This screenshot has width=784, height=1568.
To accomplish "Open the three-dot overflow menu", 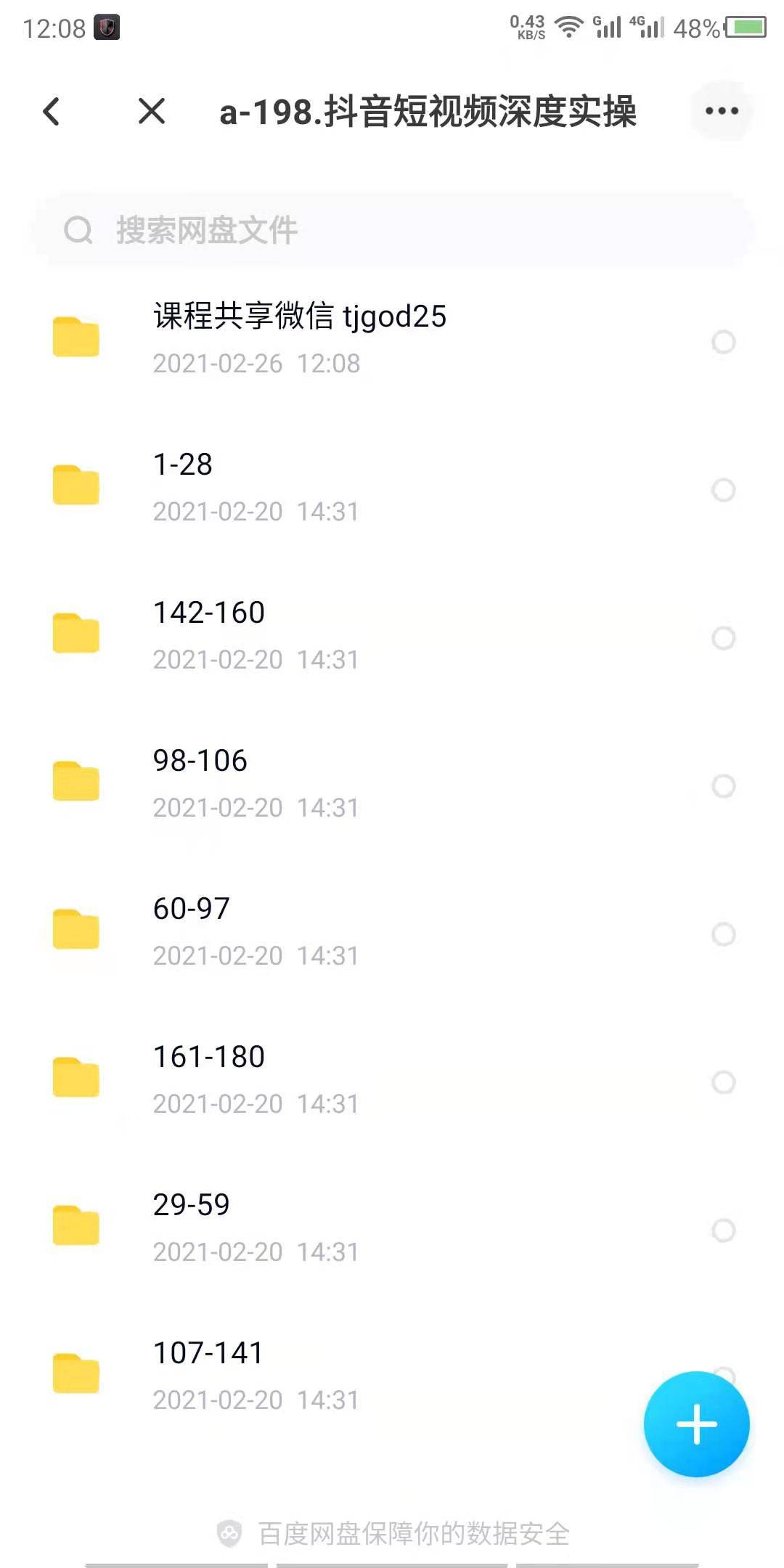I will 720,111.
